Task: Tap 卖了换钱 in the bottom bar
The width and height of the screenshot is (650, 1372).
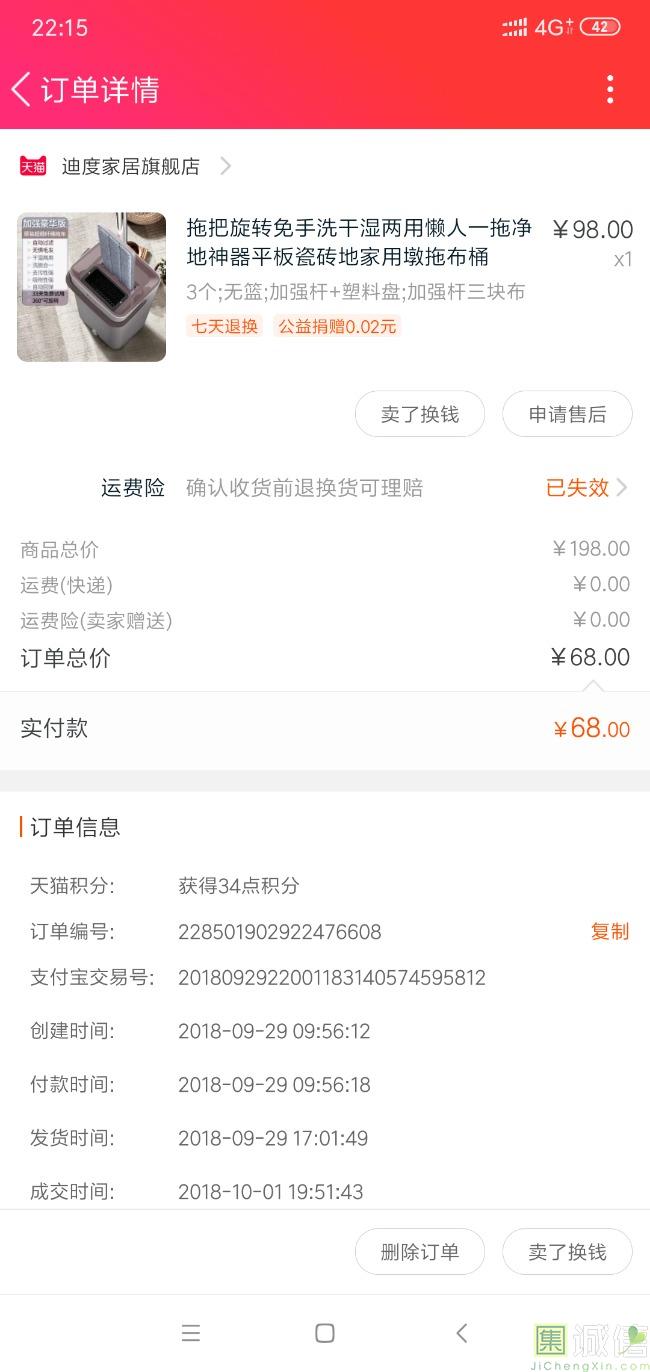Action: (x=567, y=1252)
